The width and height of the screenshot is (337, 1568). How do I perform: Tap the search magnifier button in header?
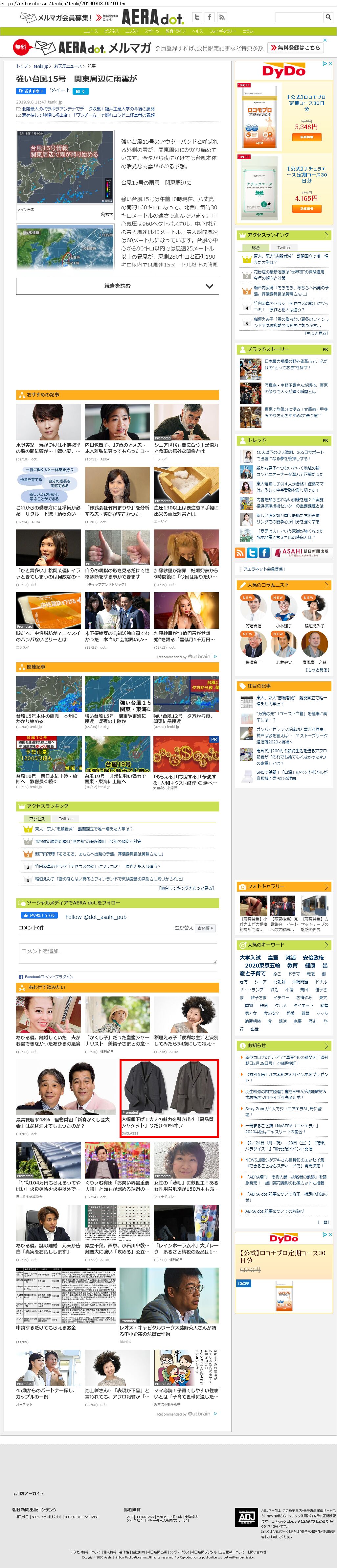(x=327, y=17)
